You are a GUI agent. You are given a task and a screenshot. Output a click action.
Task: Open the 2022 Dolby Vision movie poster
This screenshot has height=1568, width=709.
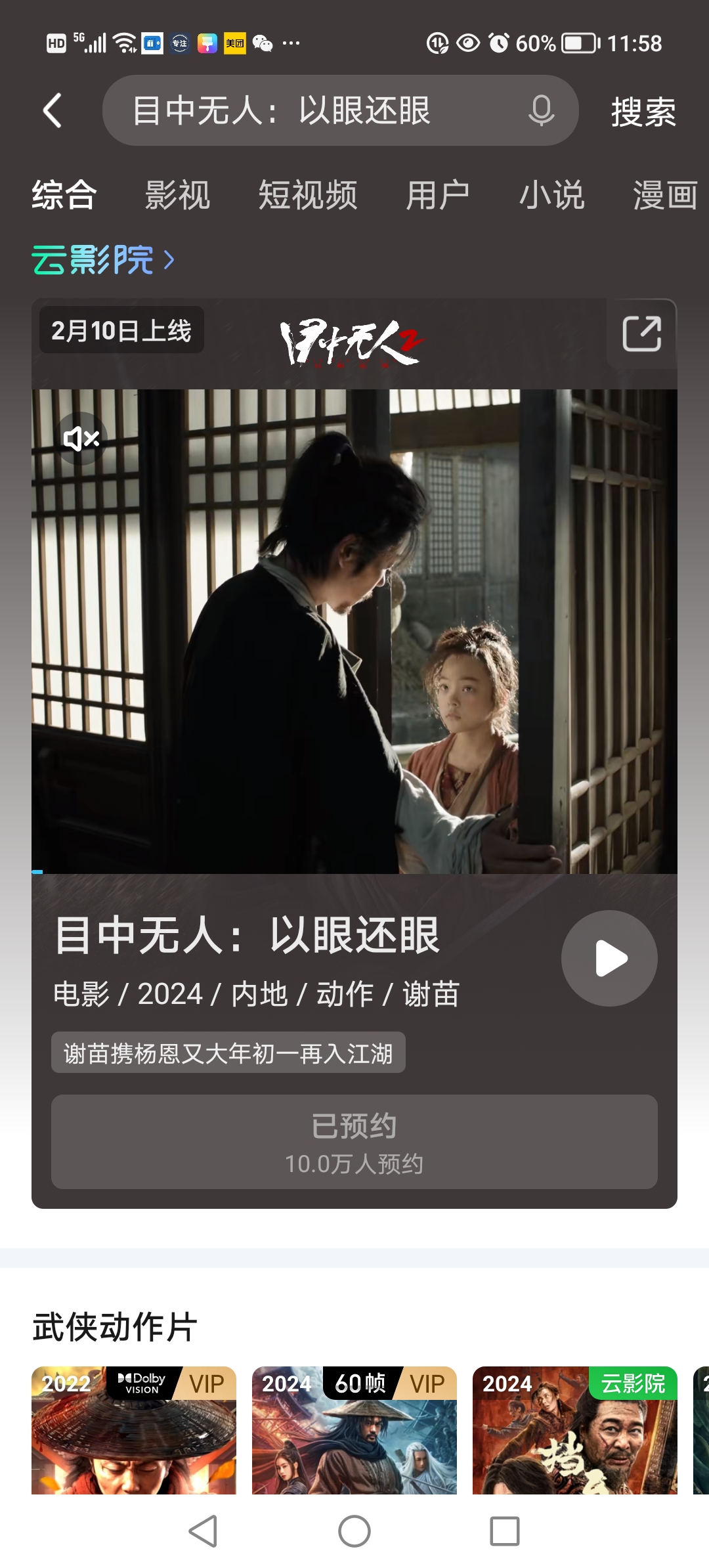pos(134,1430)
